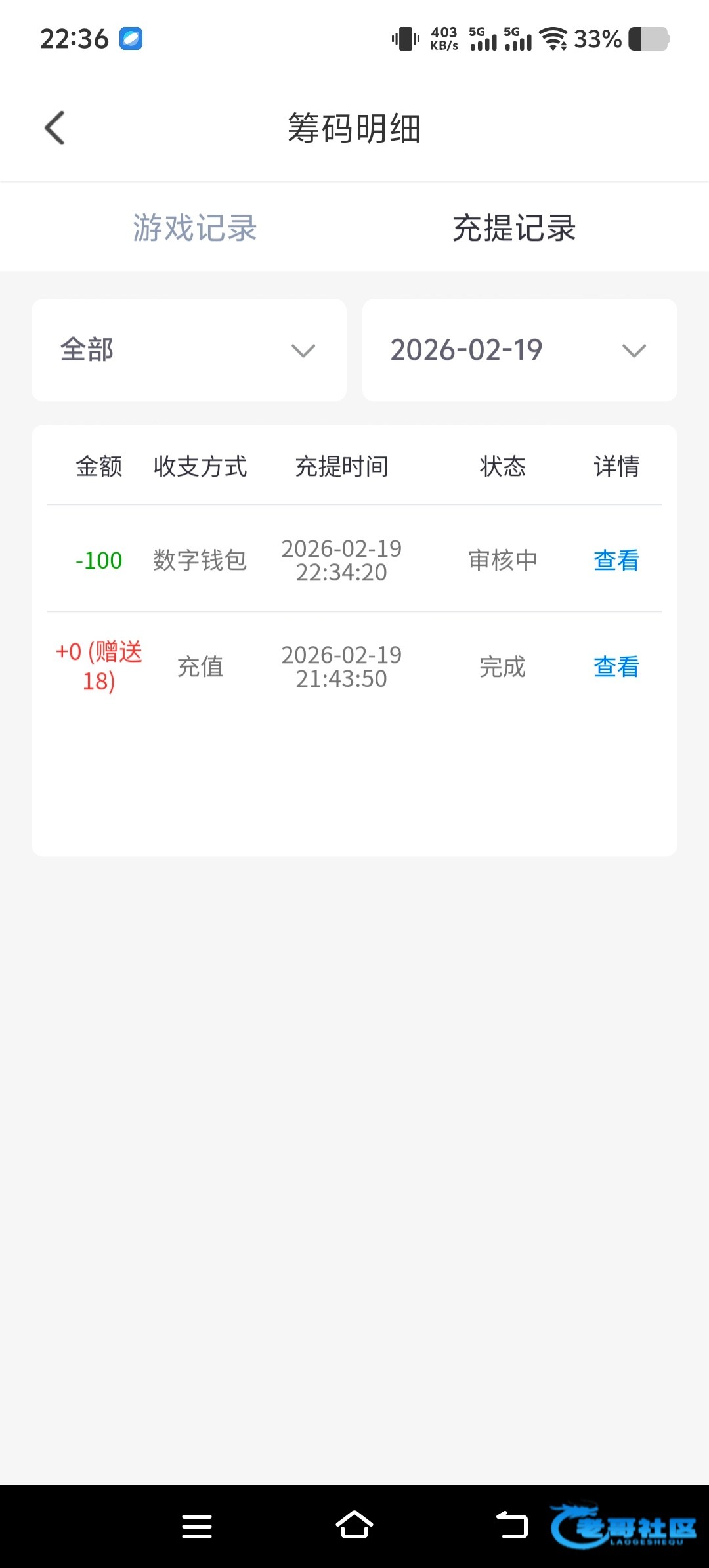Switch to the 游戏记录 tab

[x=195, y=228]
